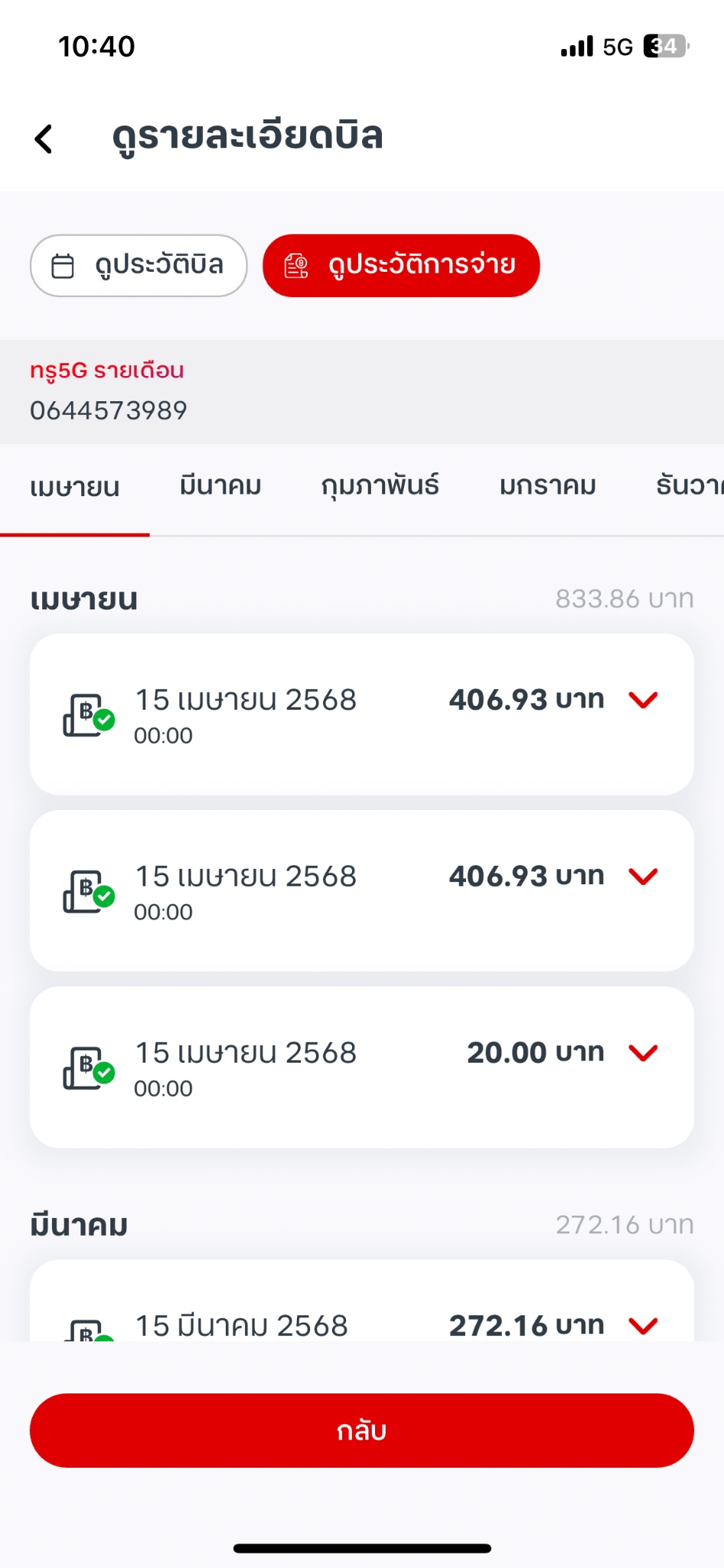The image size is (724, 1568).
Task: Switch to the กุมภาพันธ์ tab
Action: click(380, 486)
